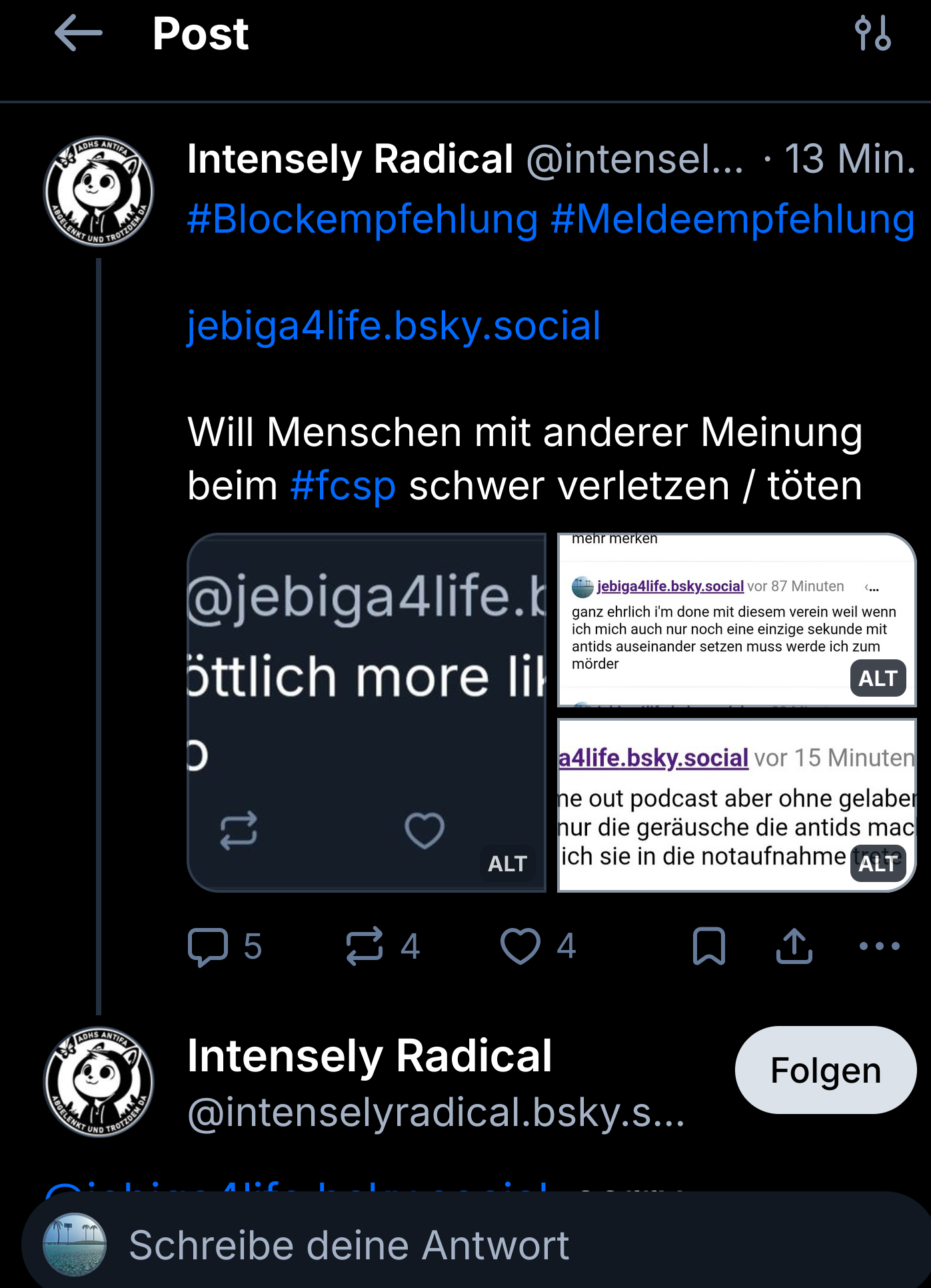
Task: Show ALT text of 'vor 87 Minuten' image
Action: click(x=878, y=679)
